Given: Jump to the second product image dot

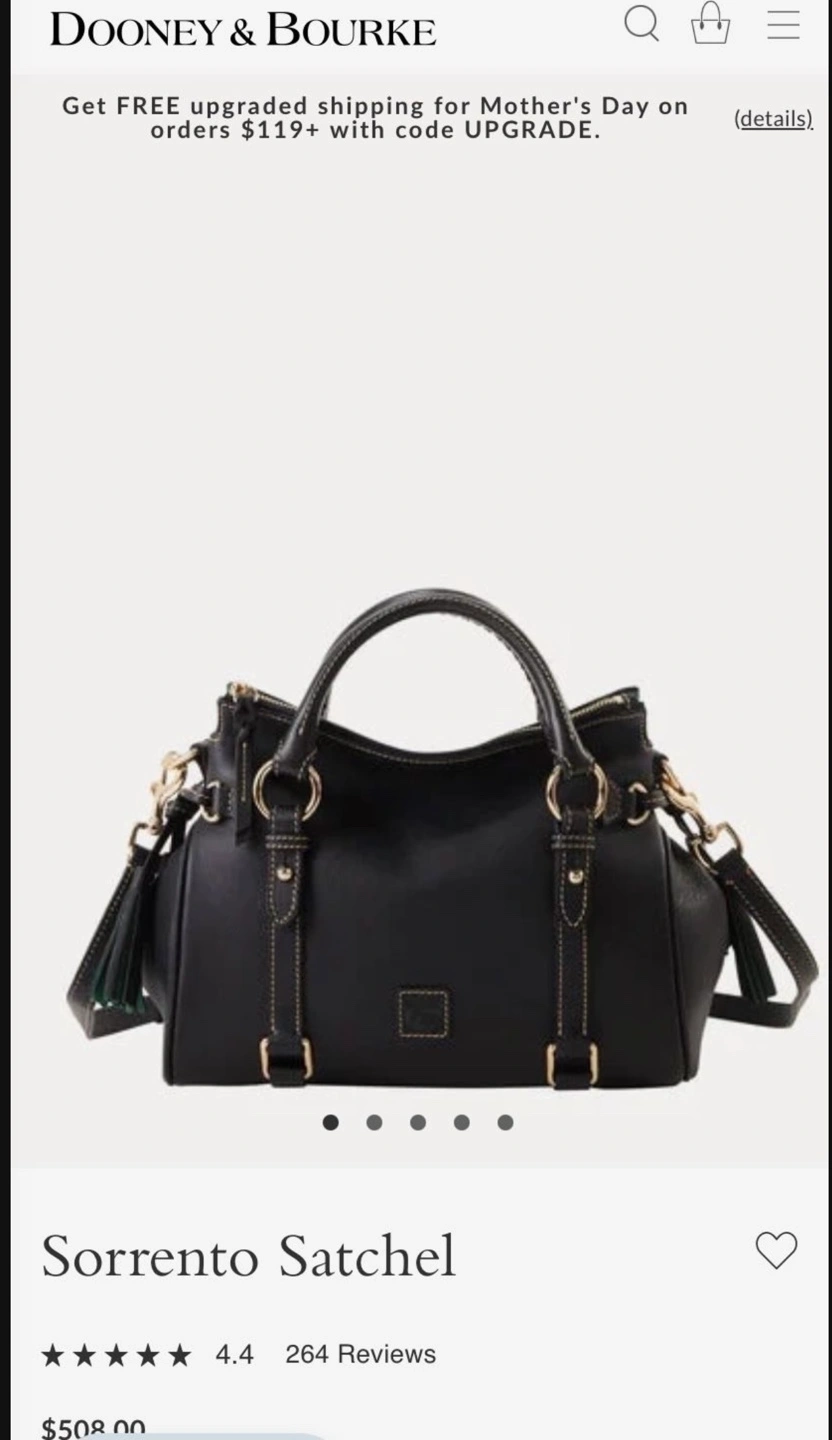Looking at the screenshot, I should tap(374, 1123).
